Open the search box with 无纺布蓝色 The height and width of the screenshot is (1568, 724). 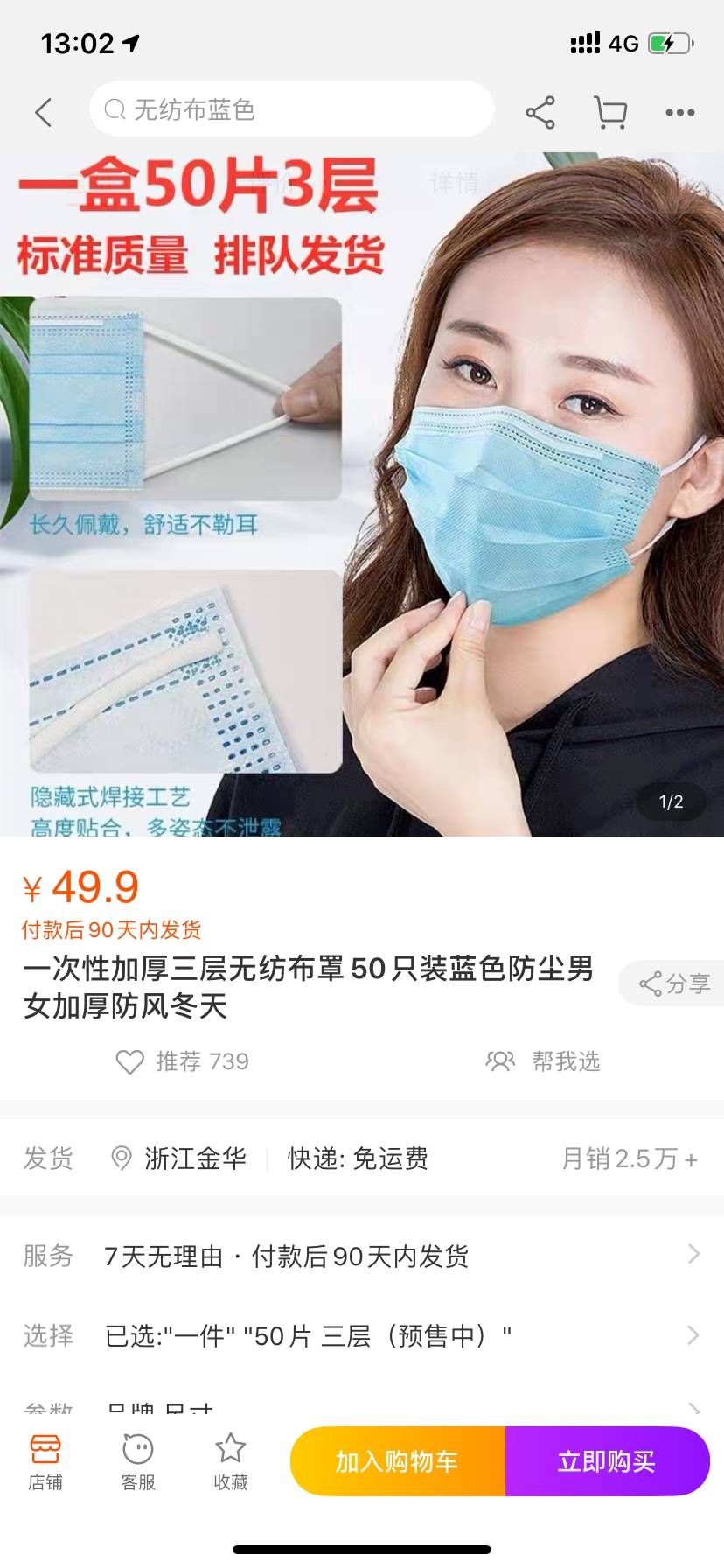coord(291,109)
